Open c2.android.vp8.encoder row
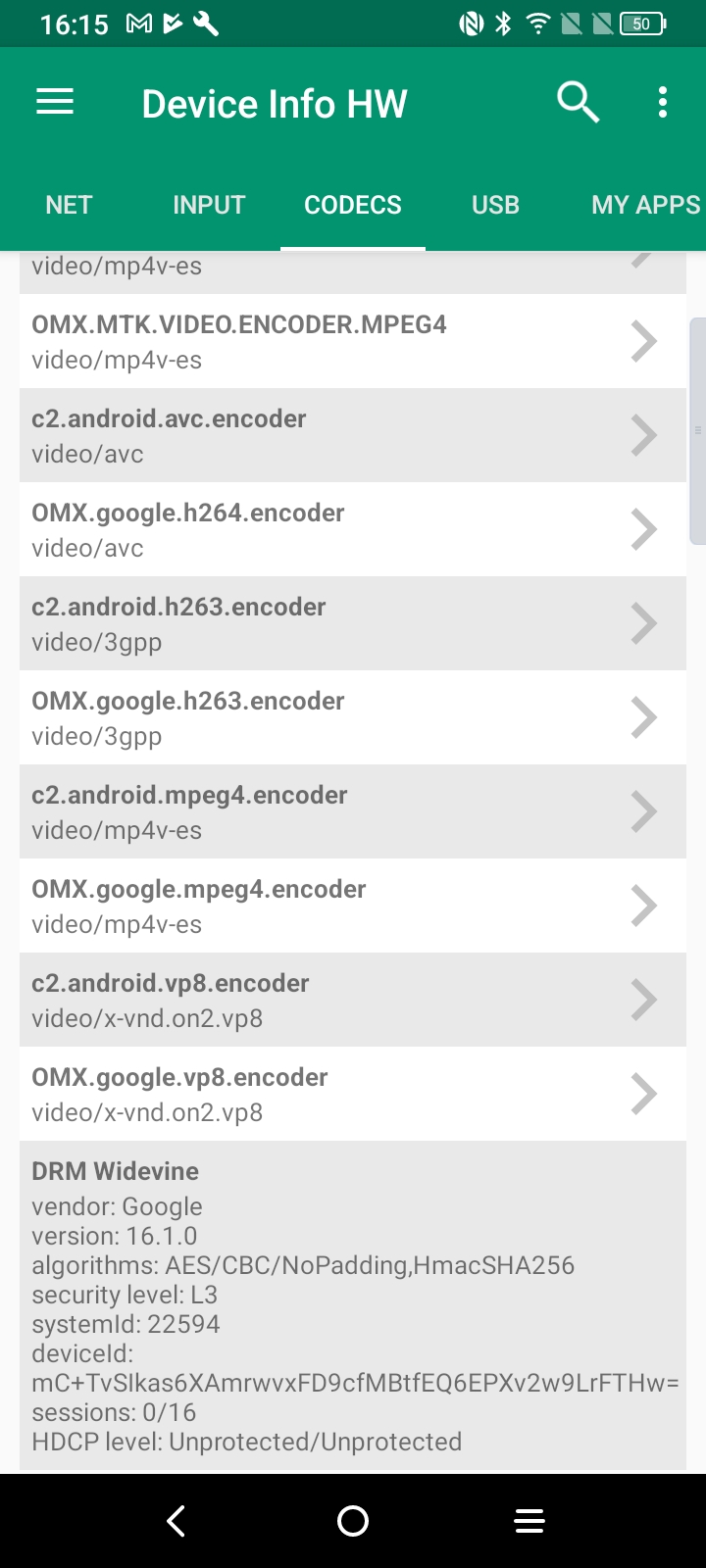 coord(353,1000)
